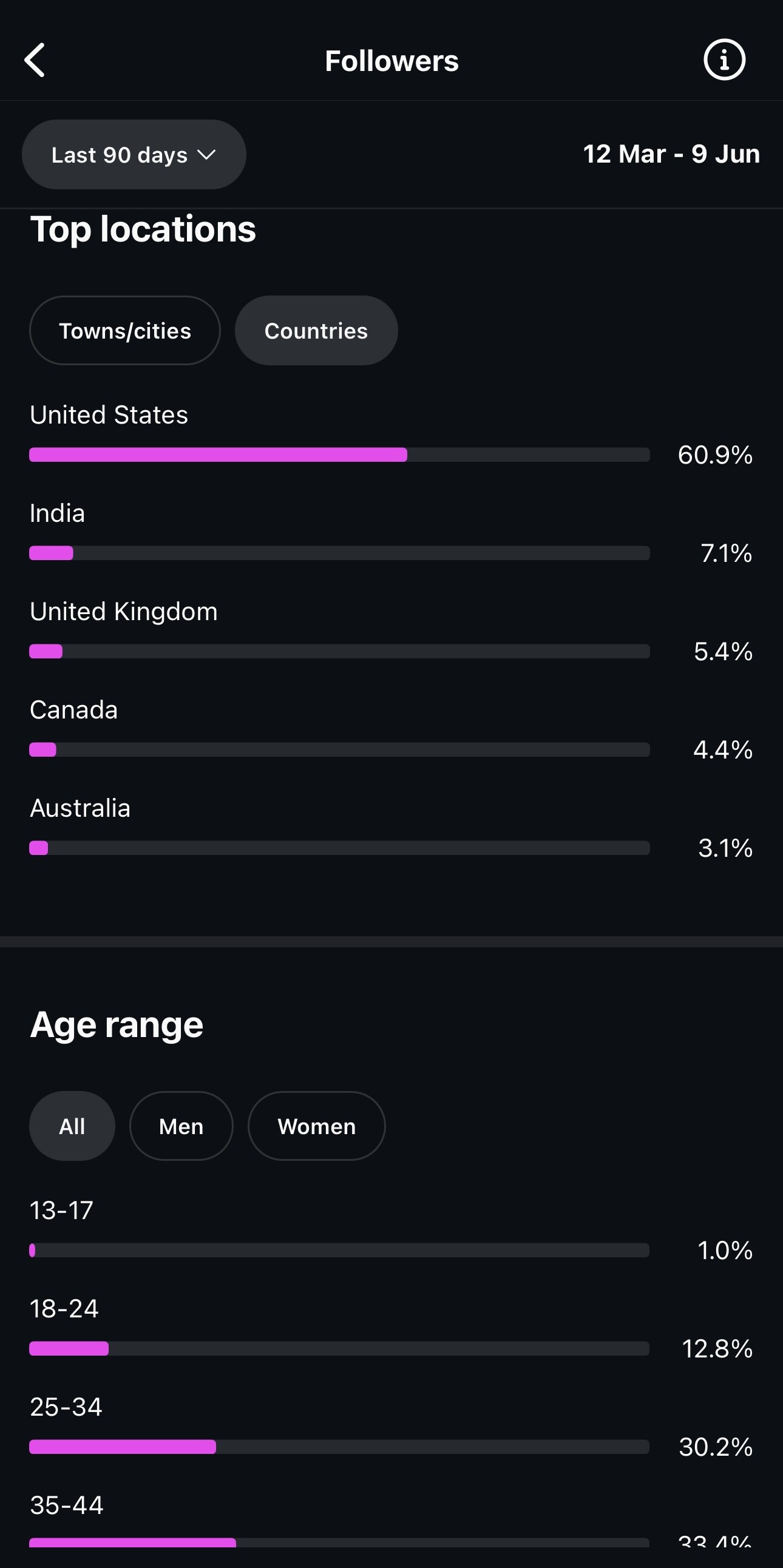The image size is (783, 1568).
Task: Show age range for All
Action: coord(72,1126)
